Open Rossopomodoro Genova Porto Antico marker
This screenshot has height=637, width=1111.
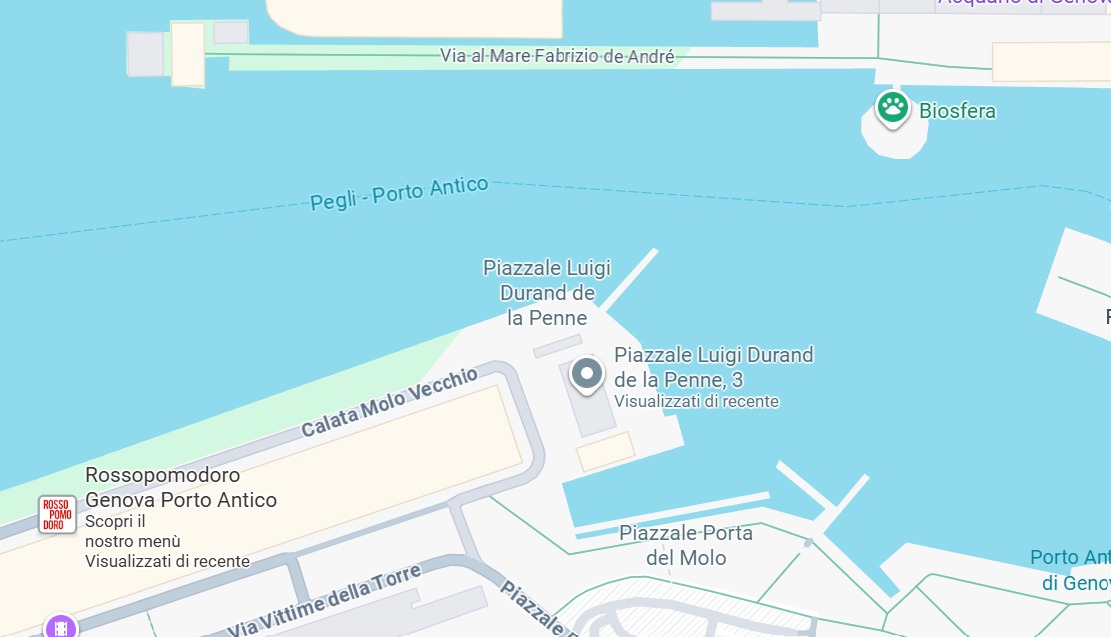57,514
